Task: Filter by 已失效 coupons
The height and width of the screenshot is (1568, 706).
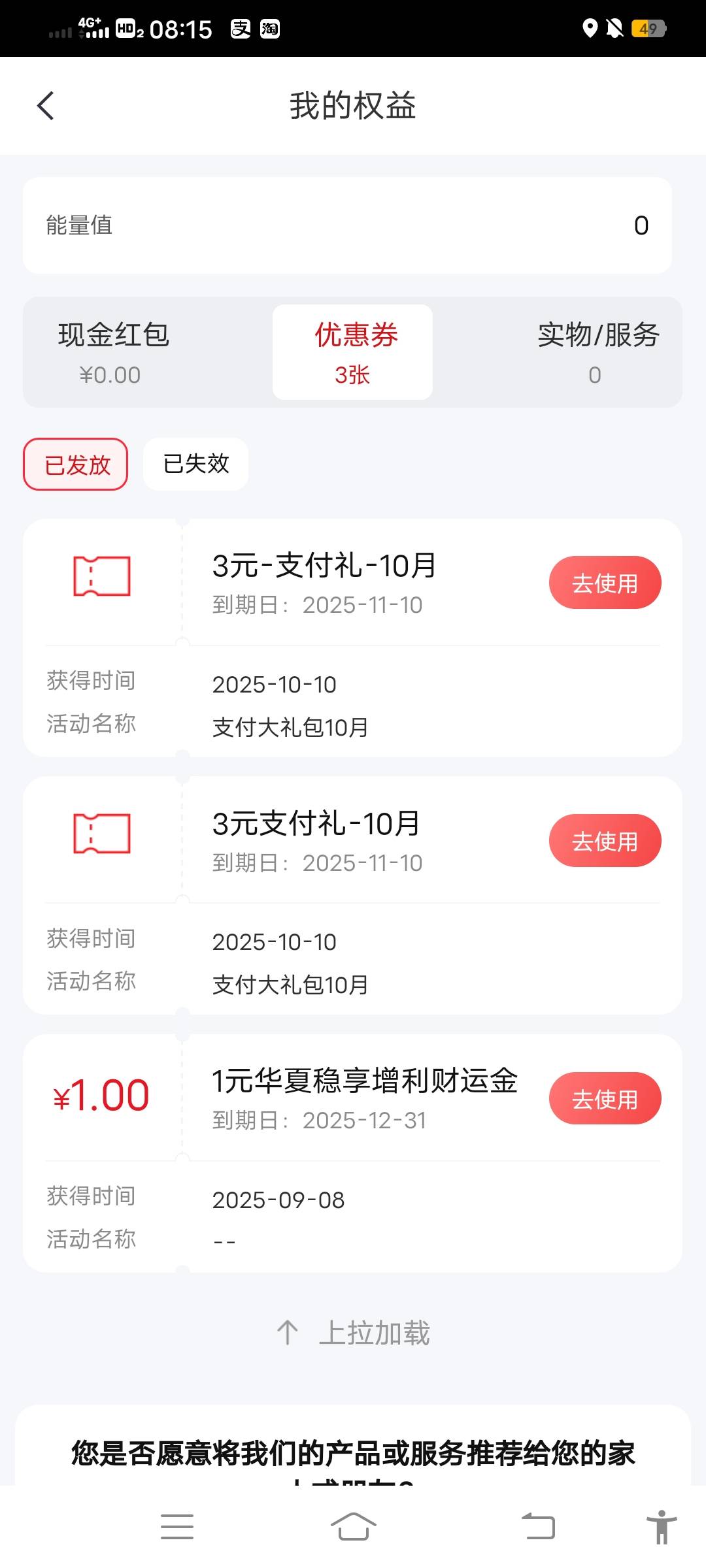Action: point(196,465)
